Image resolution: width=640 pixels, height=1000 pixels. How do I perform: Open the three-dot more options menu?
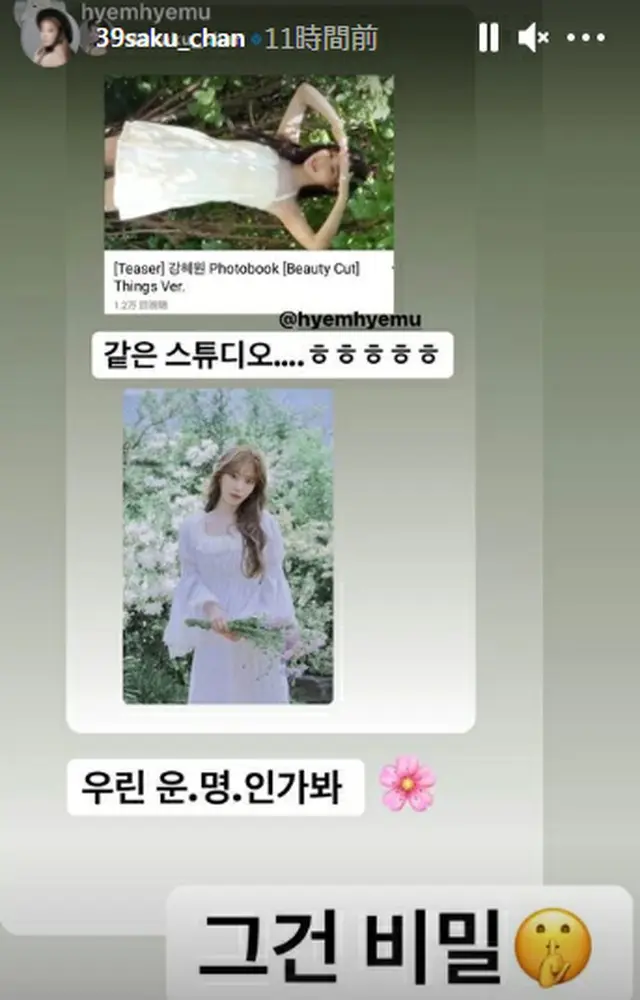(x=585, y=38)
